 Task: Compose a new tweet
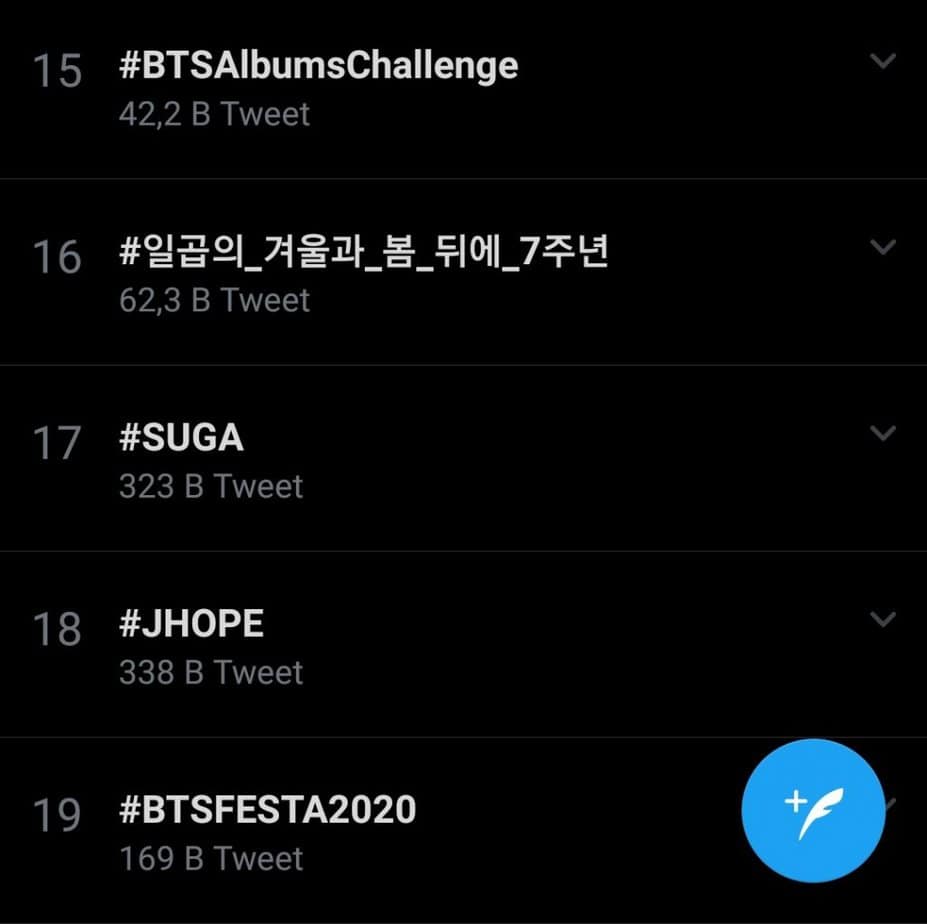[x=813, y=811]
